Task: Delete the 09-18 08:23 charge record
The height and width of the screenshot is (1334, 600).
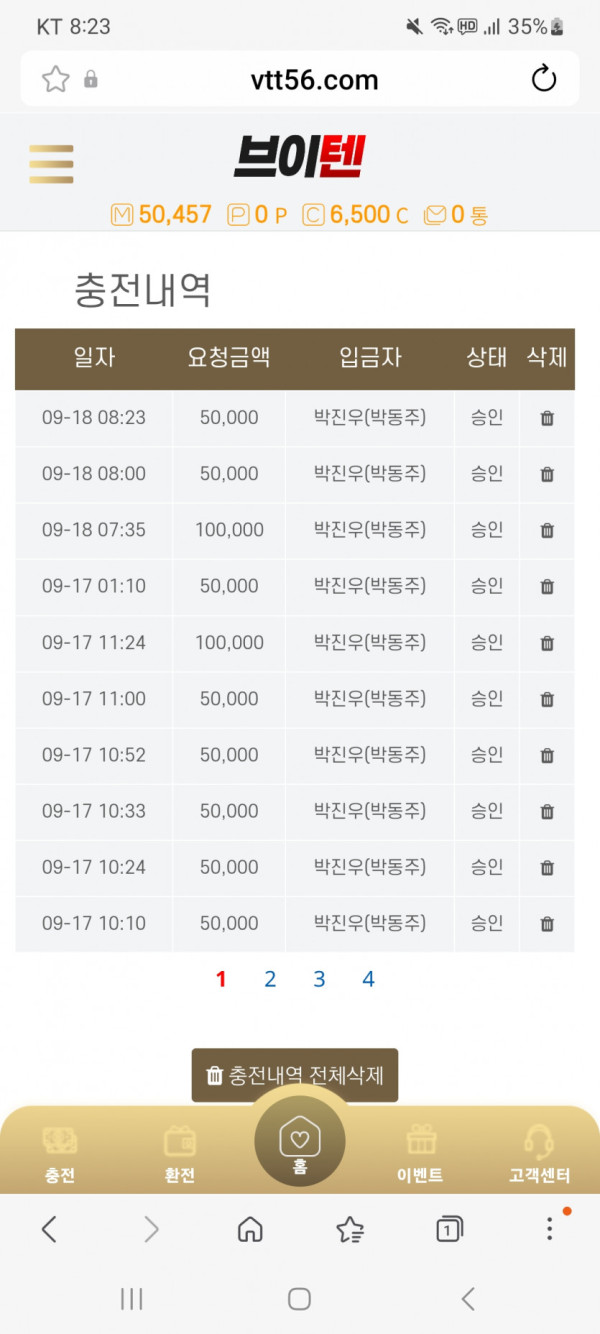Action: click(x=547, y=418)
